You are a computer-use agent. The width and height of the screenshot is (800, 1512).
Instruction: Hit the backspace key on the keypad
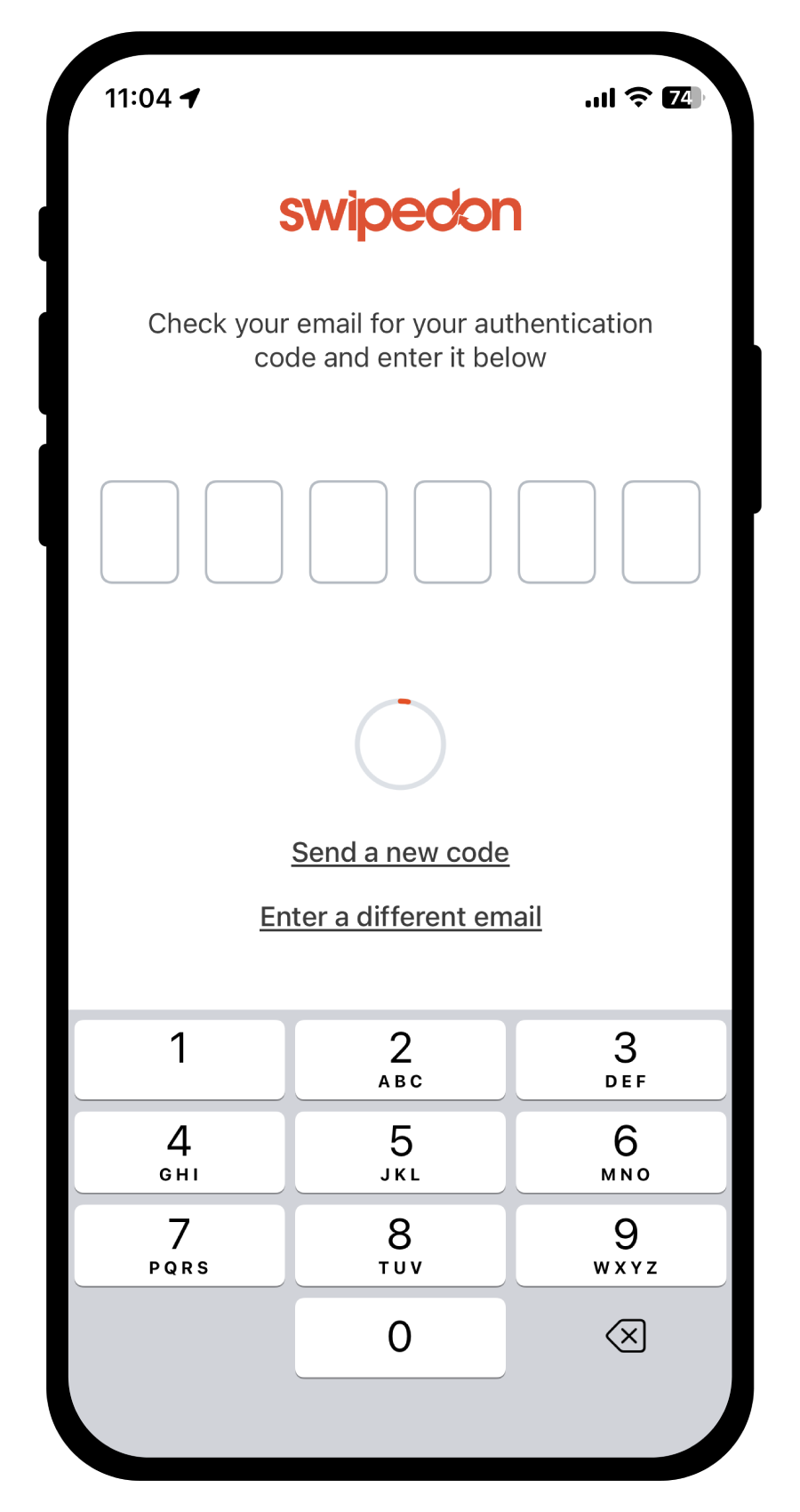pos(626,1336)
